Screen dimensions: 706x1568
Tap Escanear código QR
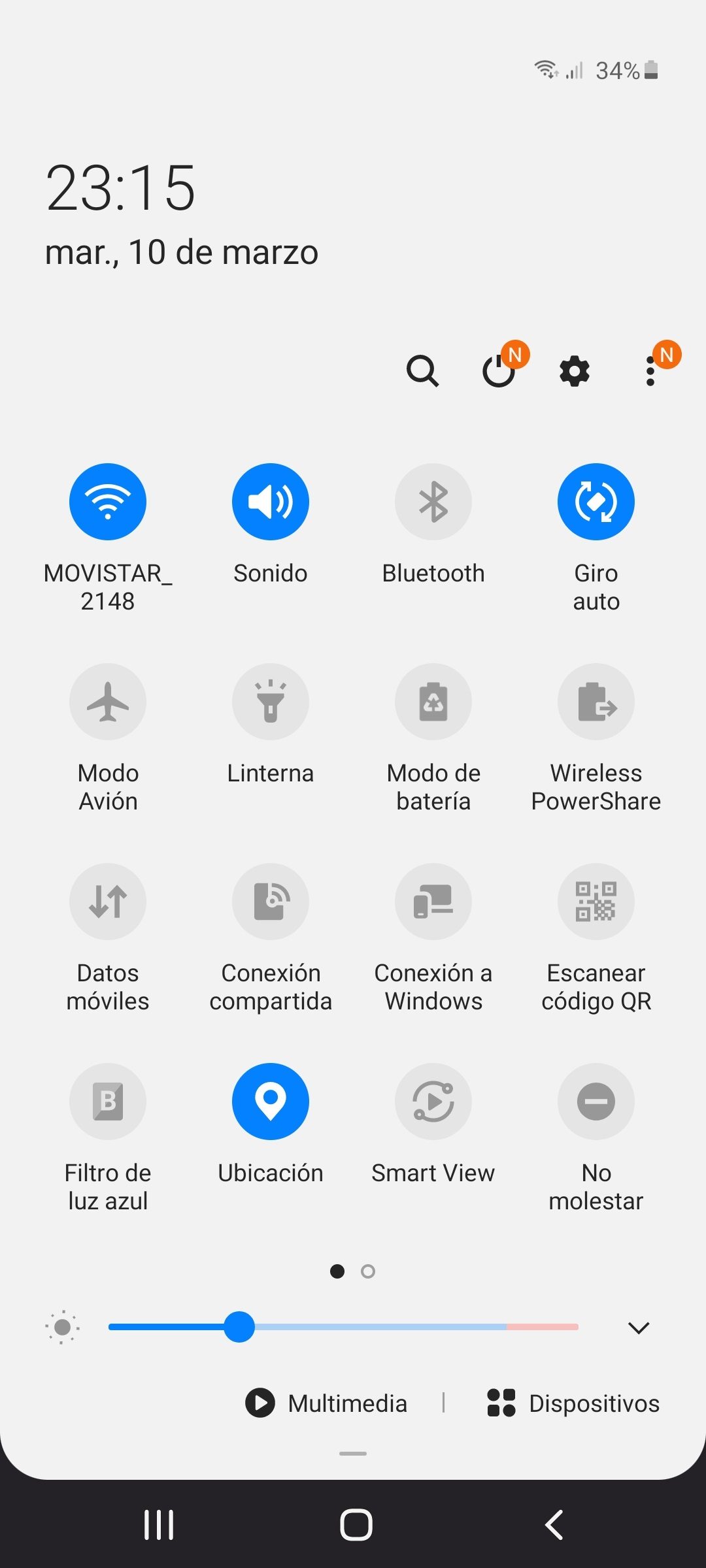[x=596, y=902]
